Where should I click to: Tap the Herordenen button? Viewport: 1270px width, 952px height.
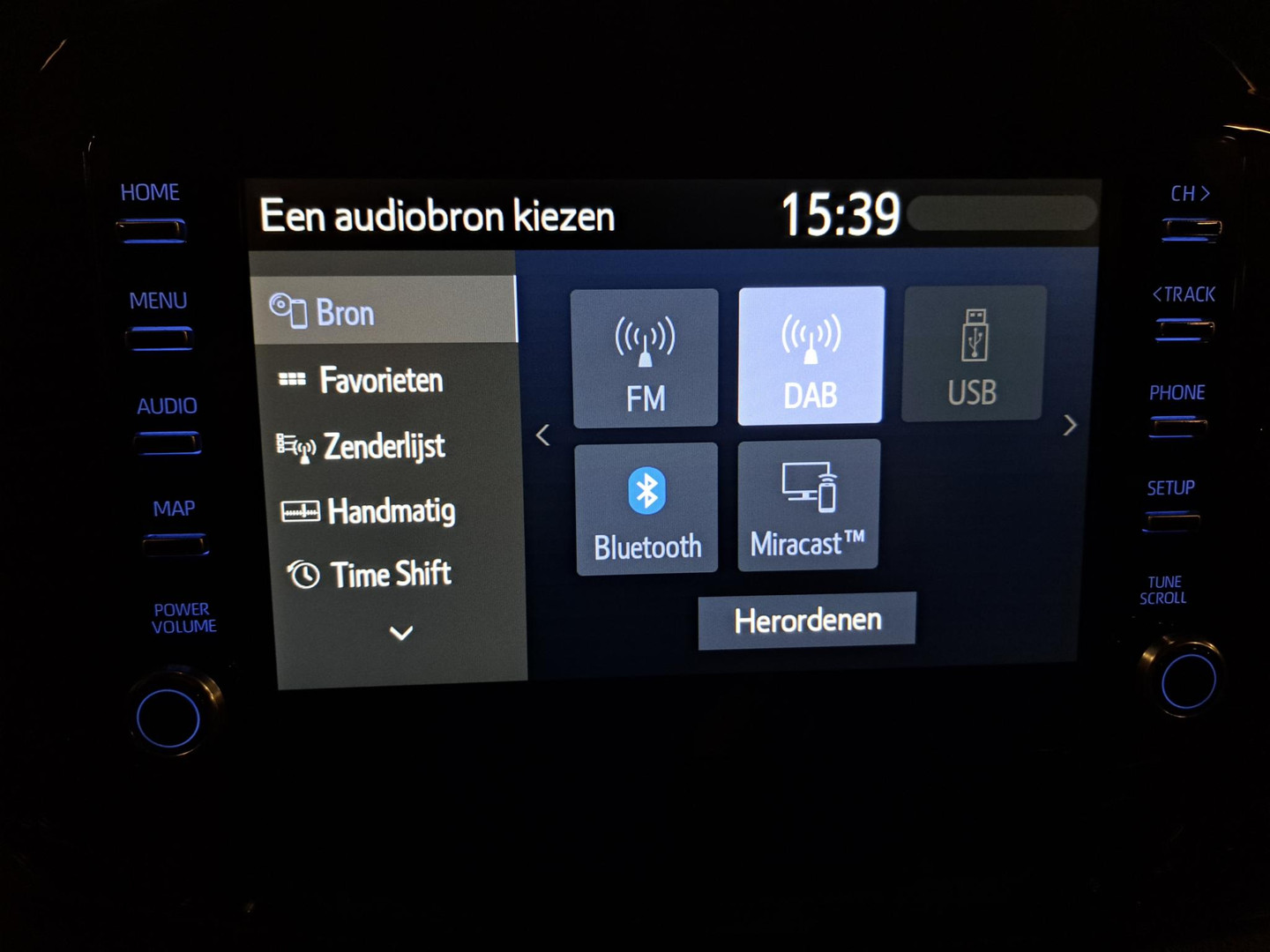pos(807,621)
